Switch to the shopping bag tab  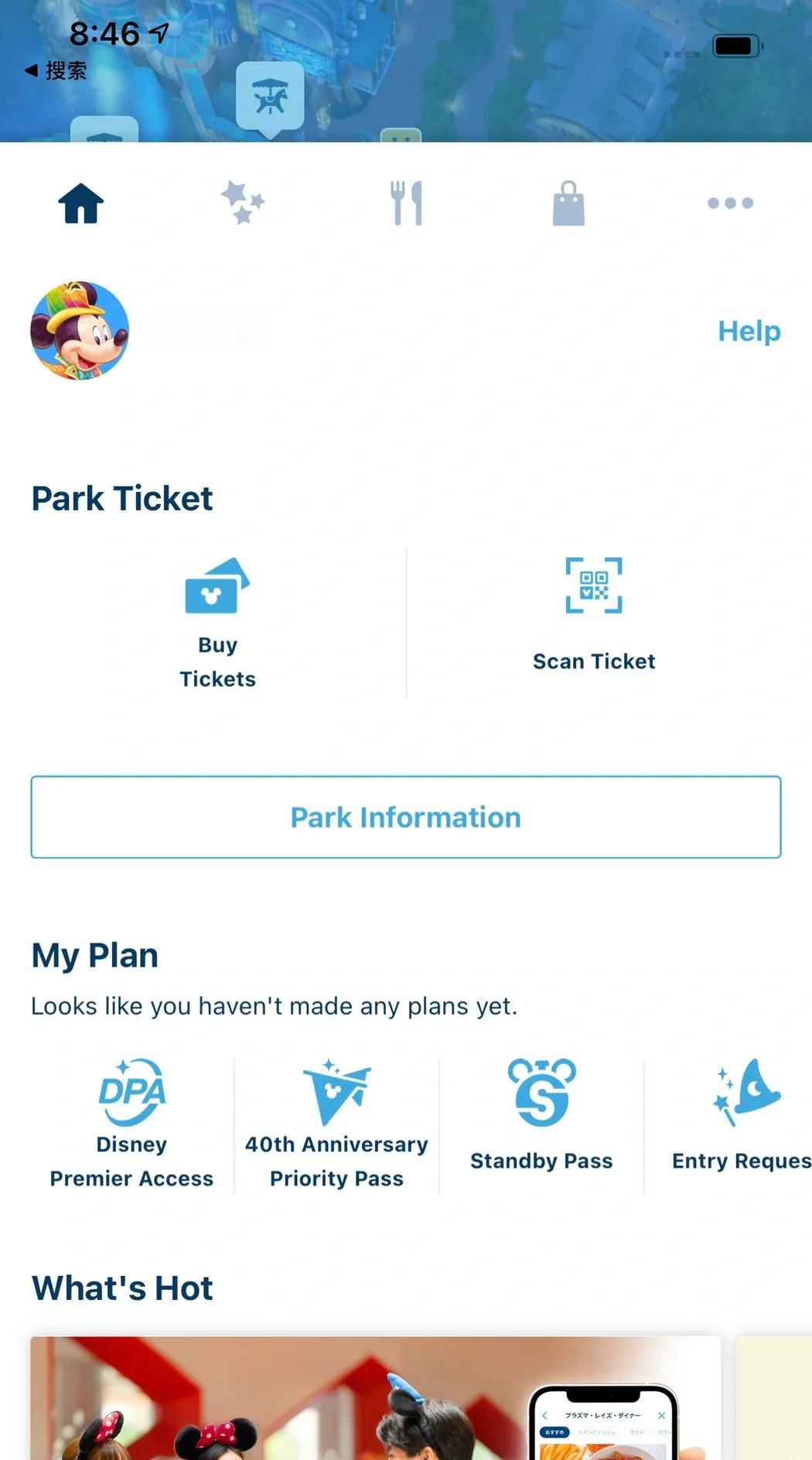click(568, 203)
